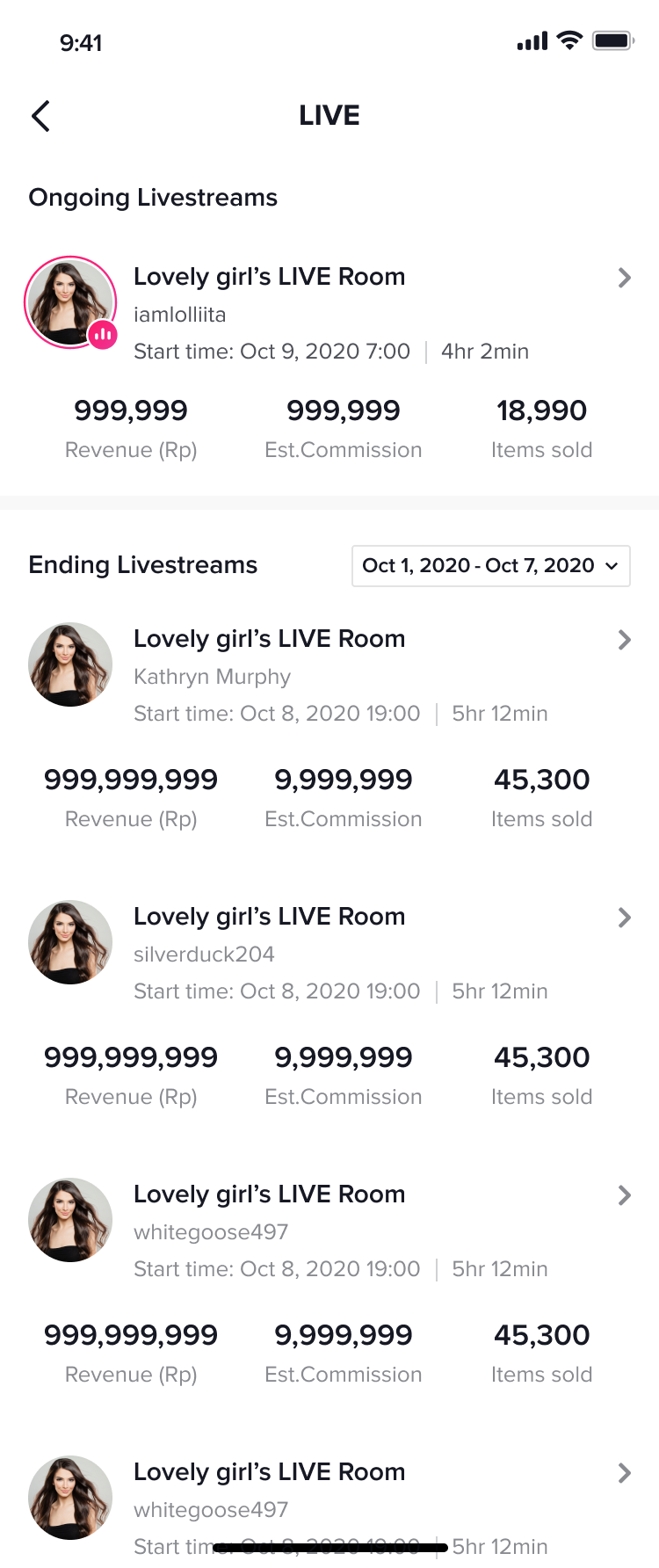Tap the chevron next to iamlolliita's LIVE Room
The image size is (659, 1568).
point(624,278)
